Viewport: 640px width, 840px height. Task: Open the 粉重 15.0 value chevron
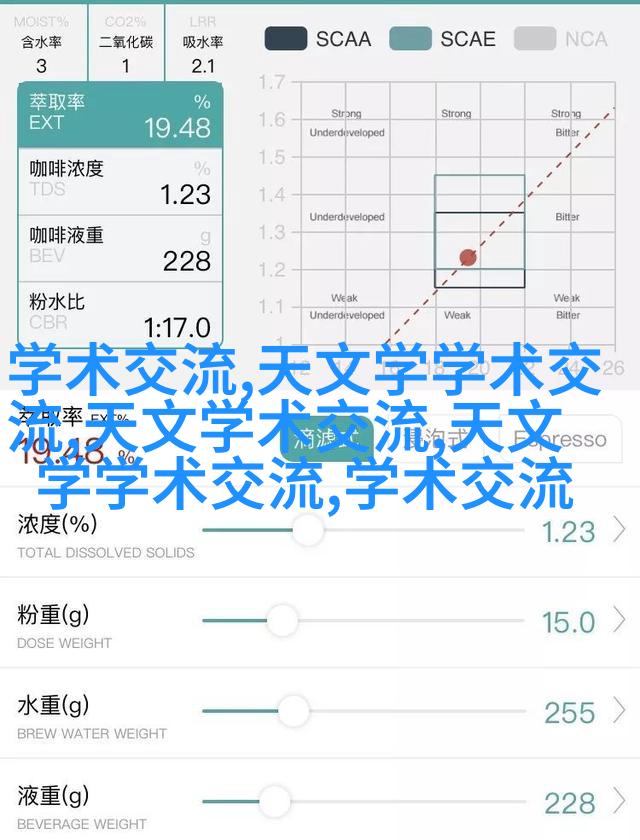pos(621,621)
